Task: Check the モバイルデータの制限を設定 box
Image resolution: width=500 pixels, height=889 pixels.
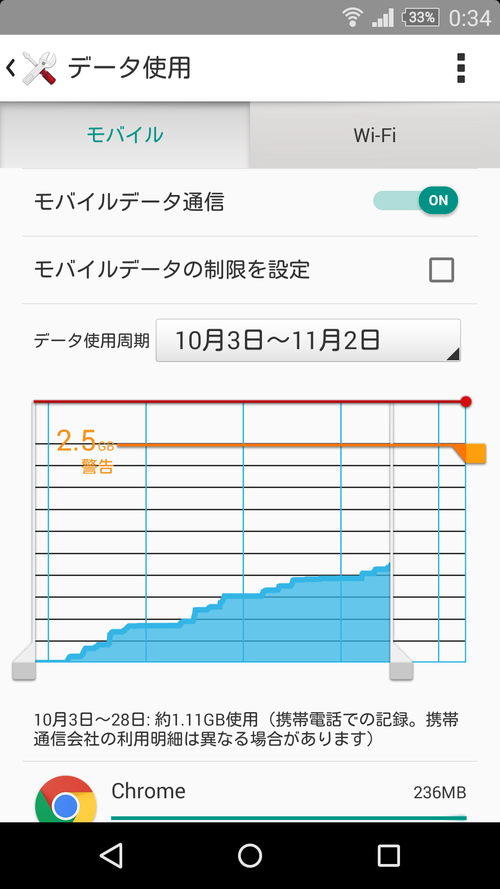Action: [x=441, y=270]
